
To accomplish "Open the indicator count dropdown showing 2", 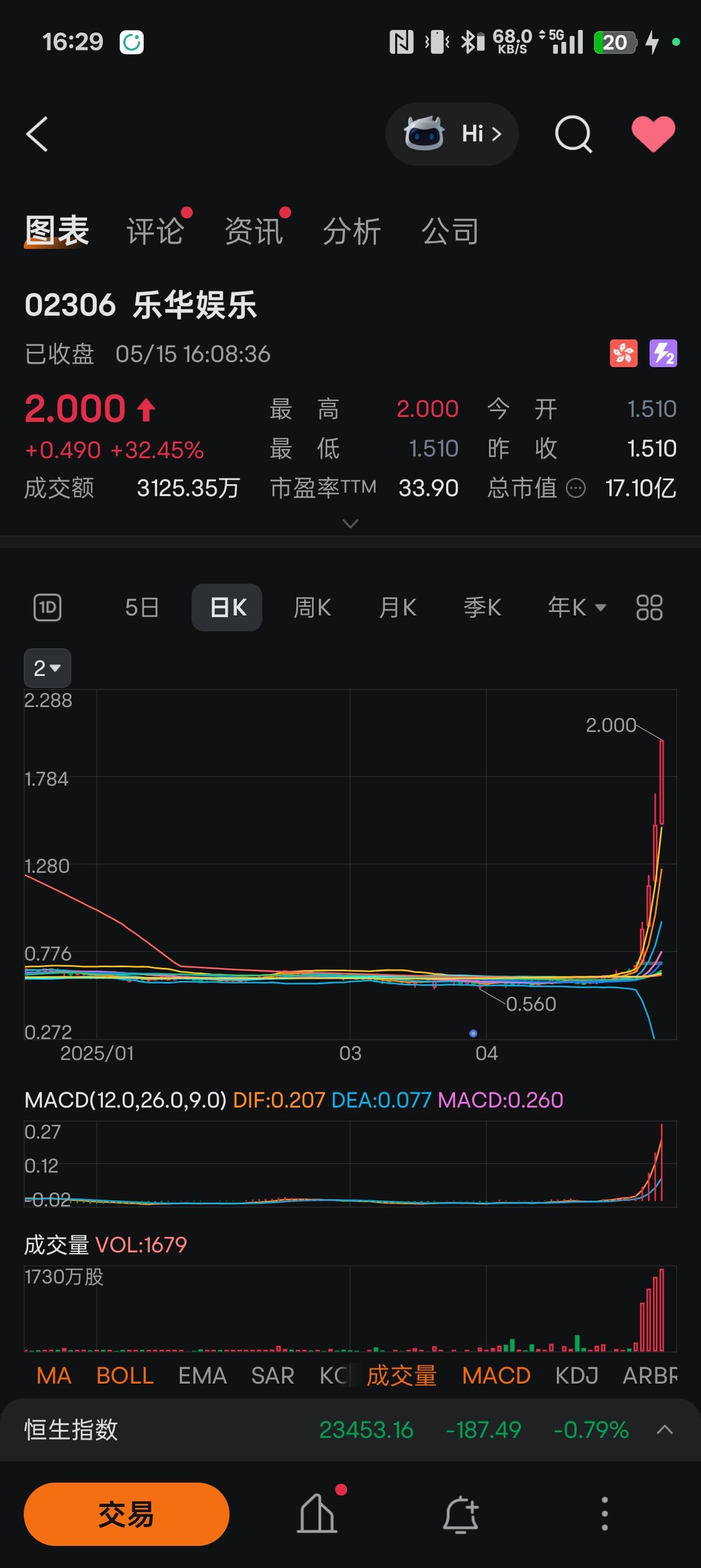I will [x=47, y=669].
